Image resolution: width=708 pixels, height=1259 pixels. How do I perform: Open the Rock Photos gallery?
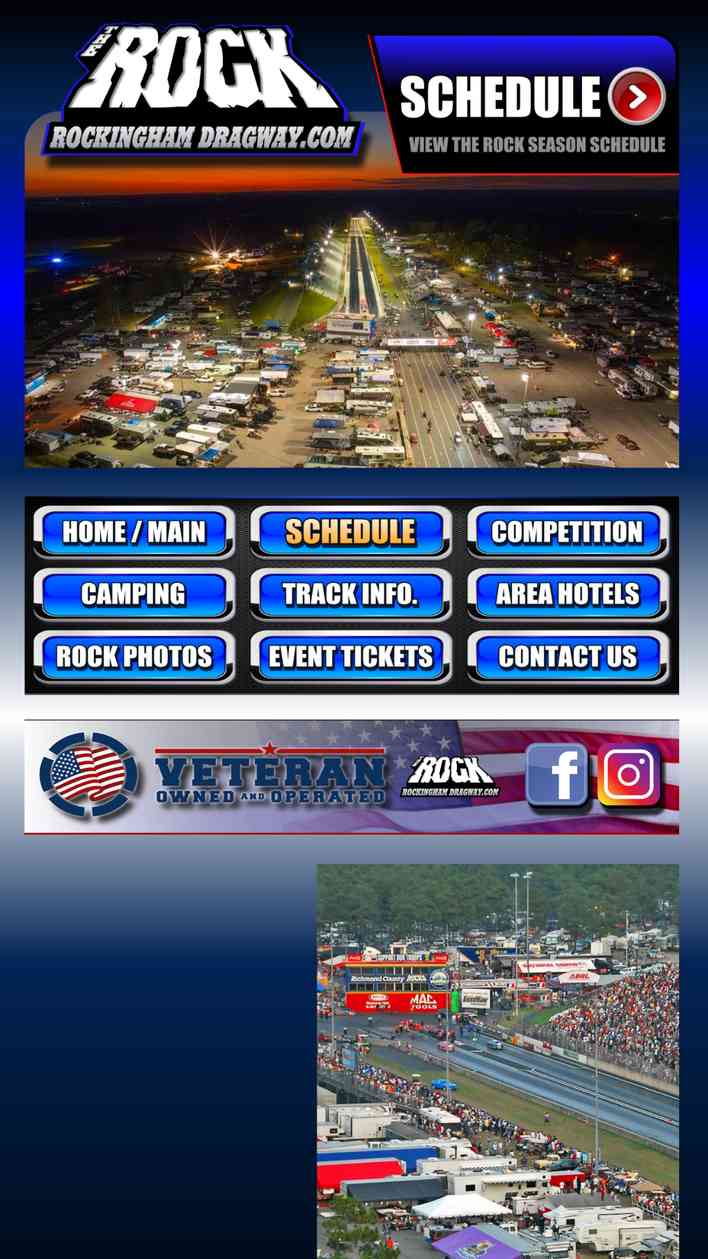tap(134, 657)
